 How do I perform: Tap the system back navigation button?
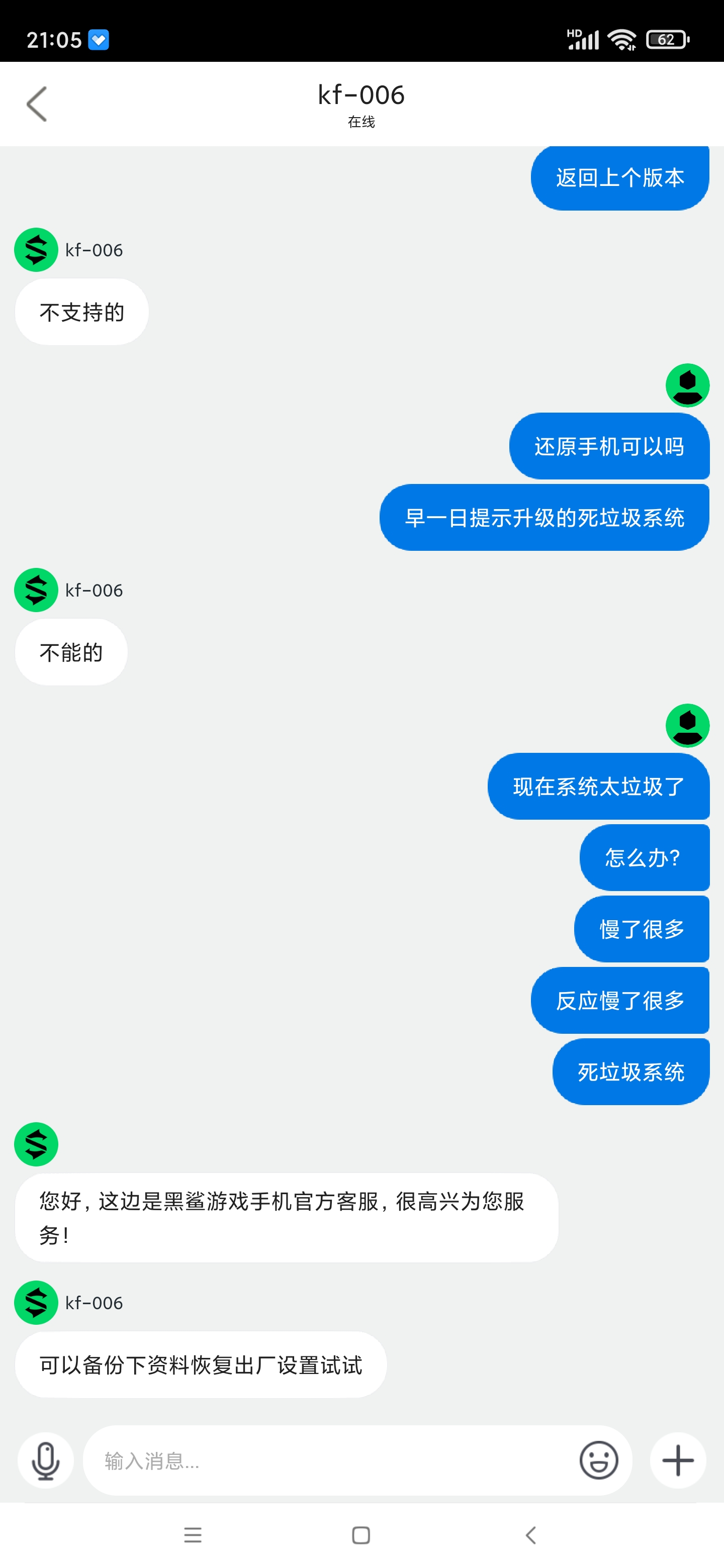(x=530, y=1535)
